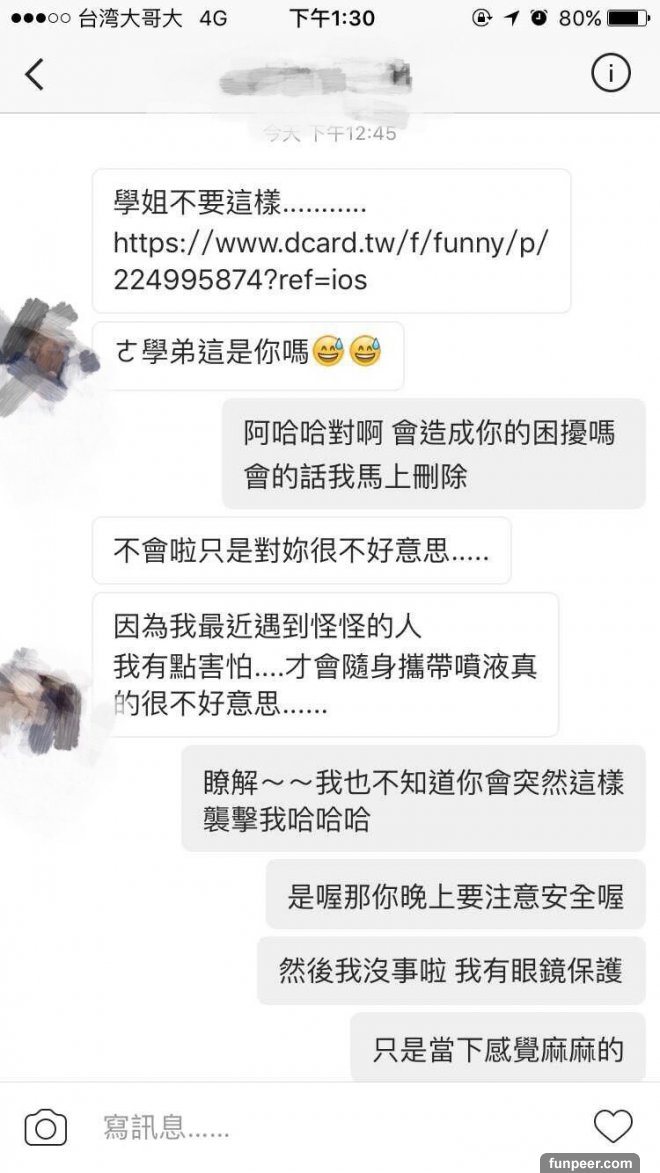Open the dcard.tw link in the message
This screenshot has height=1173, width=660.
[330, 260]
